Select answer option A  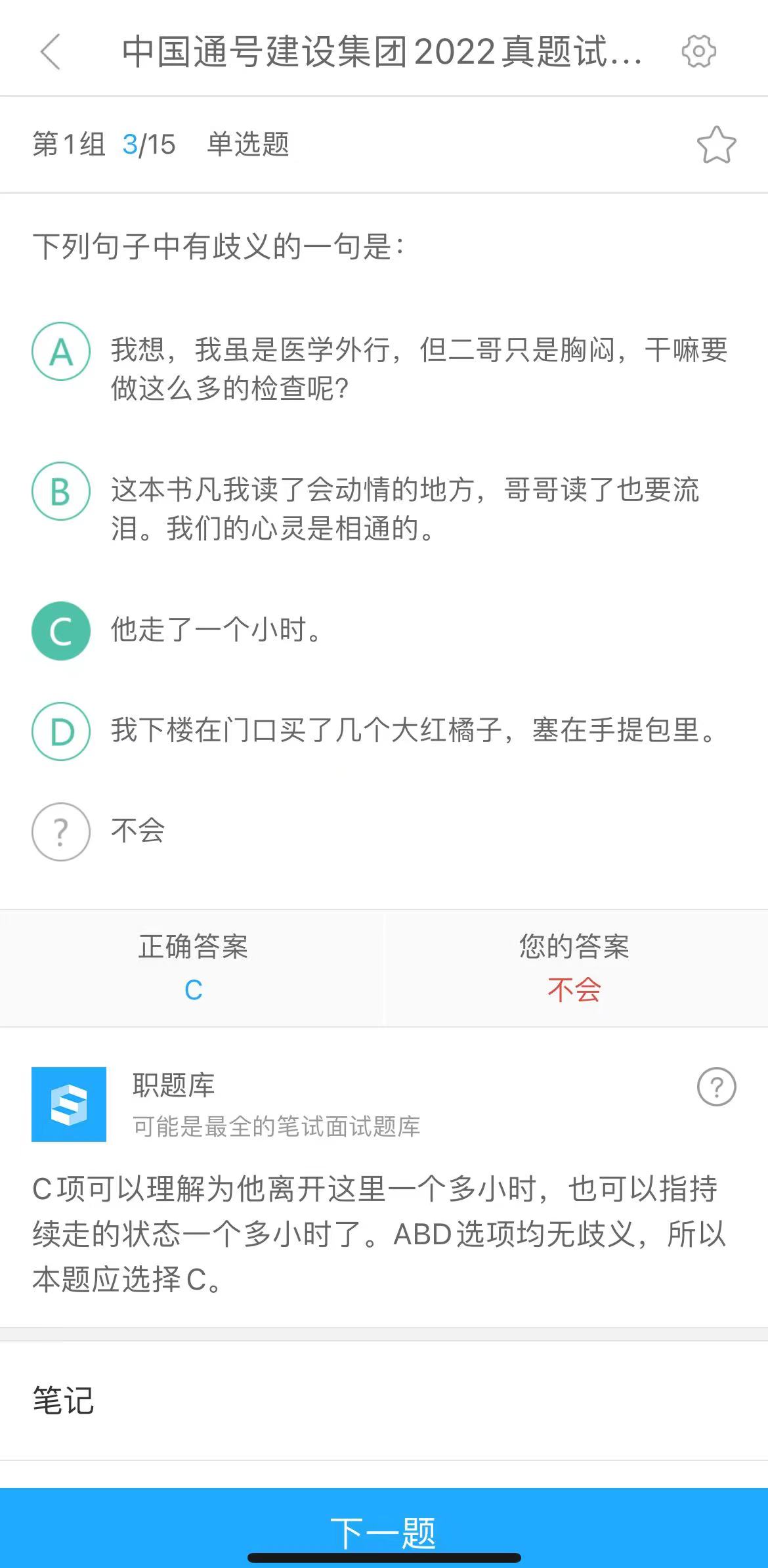[x=61, y=351]
